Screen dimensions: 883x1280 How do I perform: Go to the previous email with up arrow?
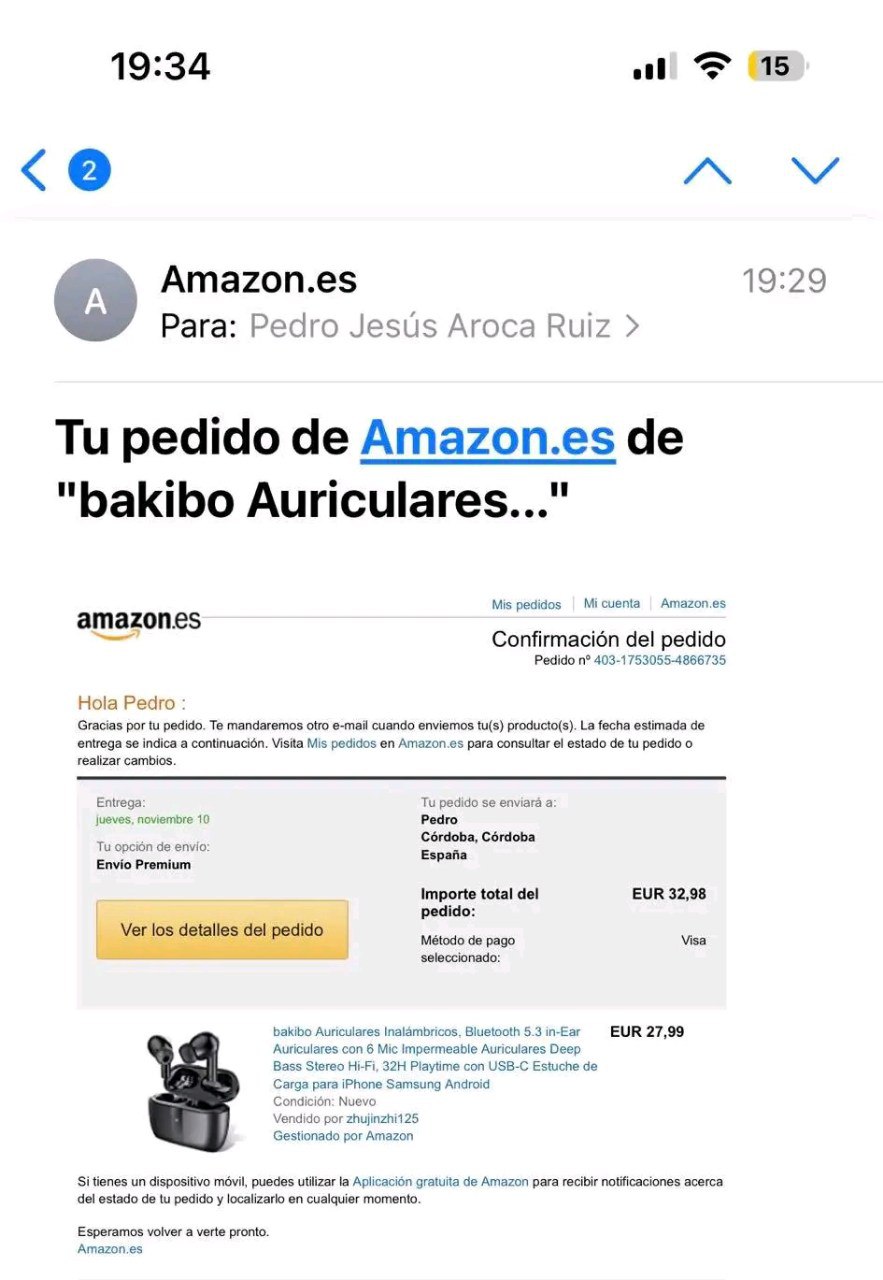click(x=707, y=170)
